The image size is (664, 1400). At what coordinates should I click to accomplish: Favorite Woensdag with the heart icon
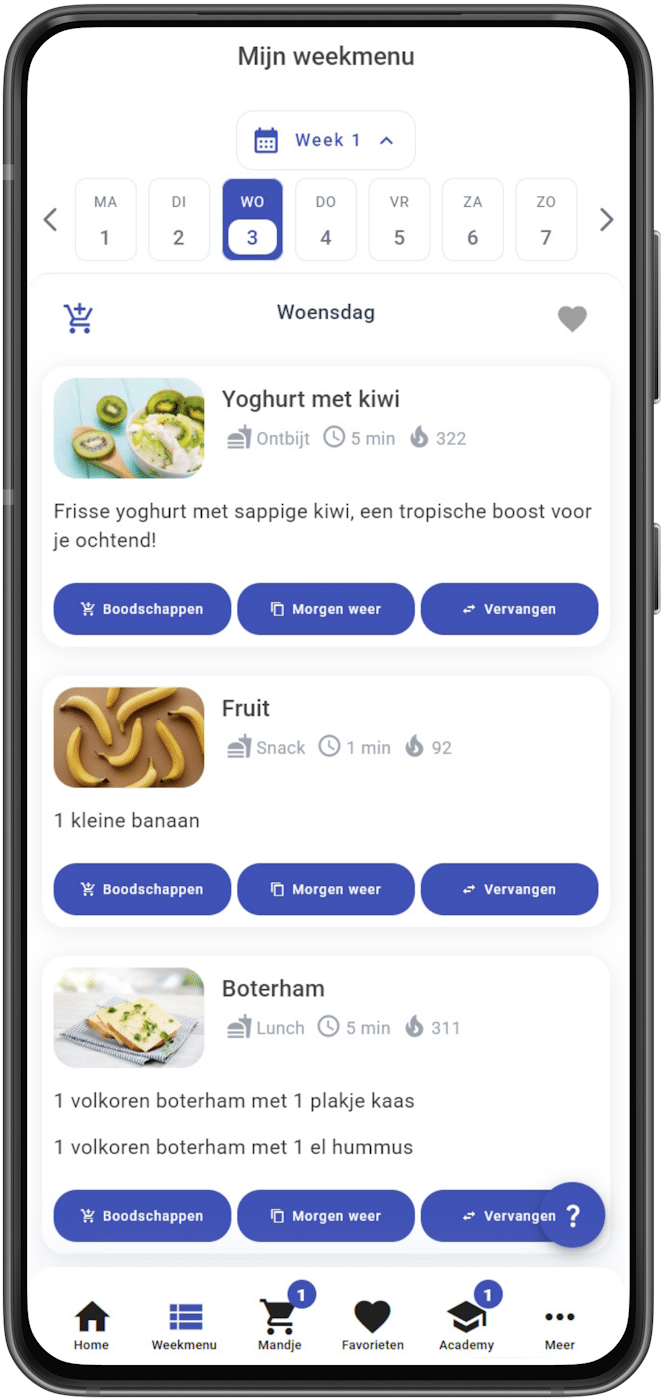(x=572, y=319)
